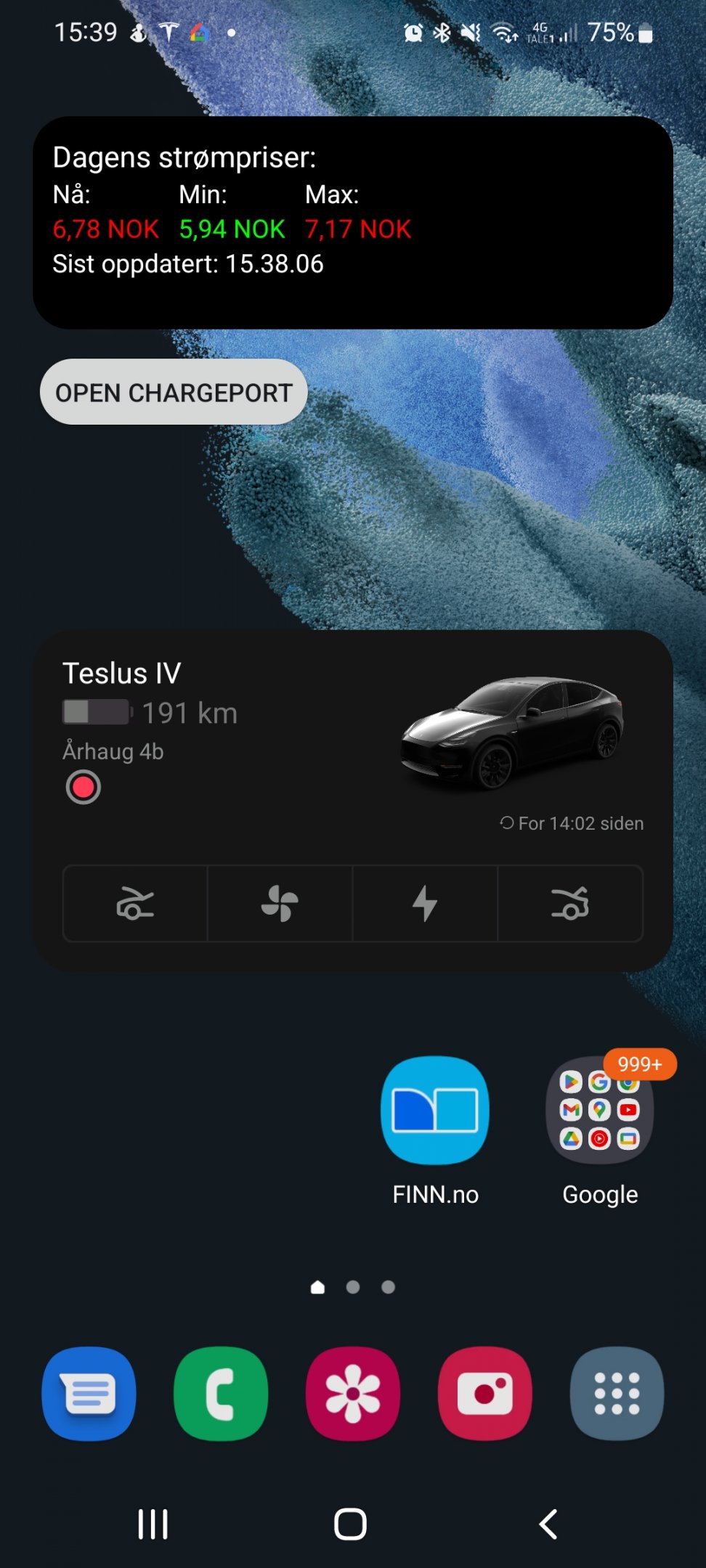Go back using the navigation bar
The image size is (706, 1568).
pyautogui.click(x=548, y=1524)
